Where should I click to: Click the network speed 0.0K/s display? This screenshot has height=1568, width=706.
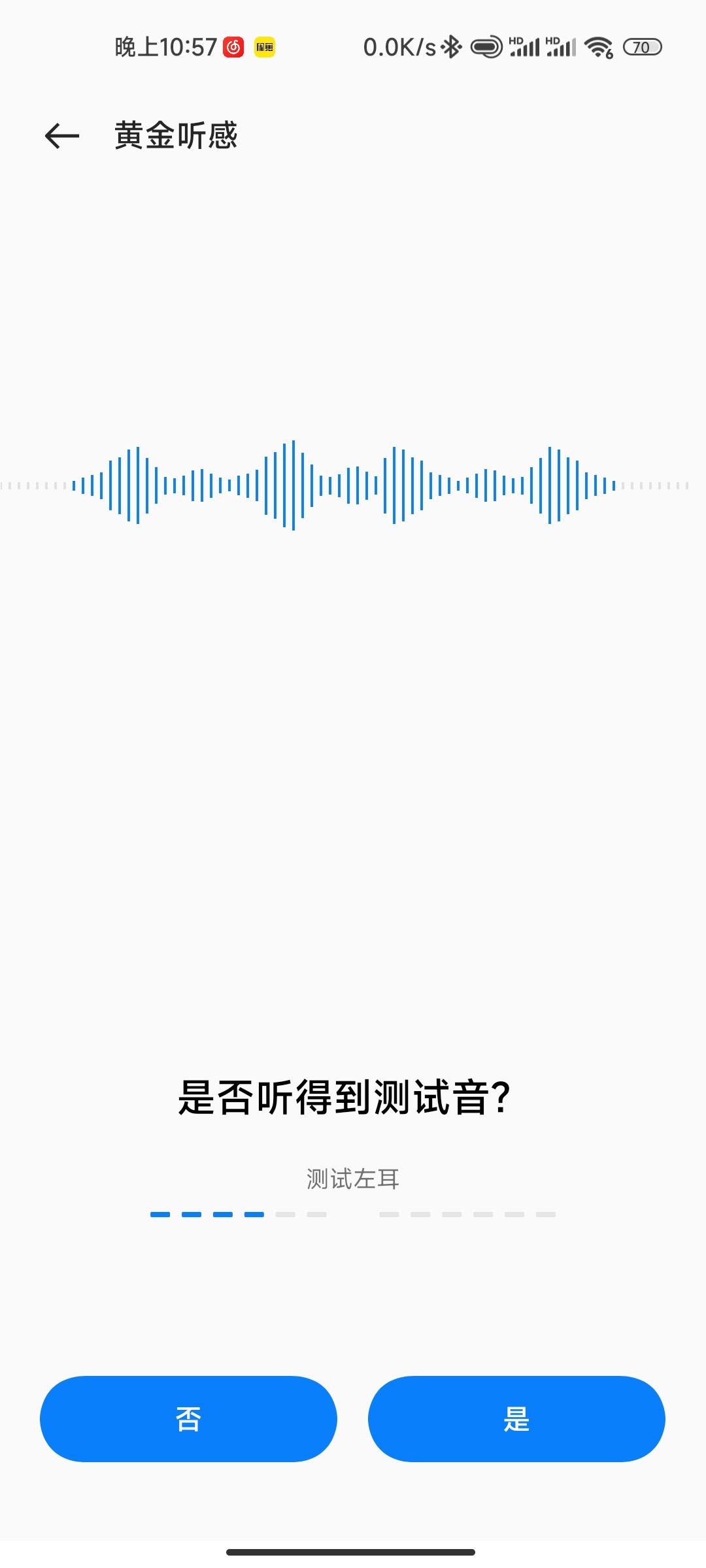click(399, 46)
